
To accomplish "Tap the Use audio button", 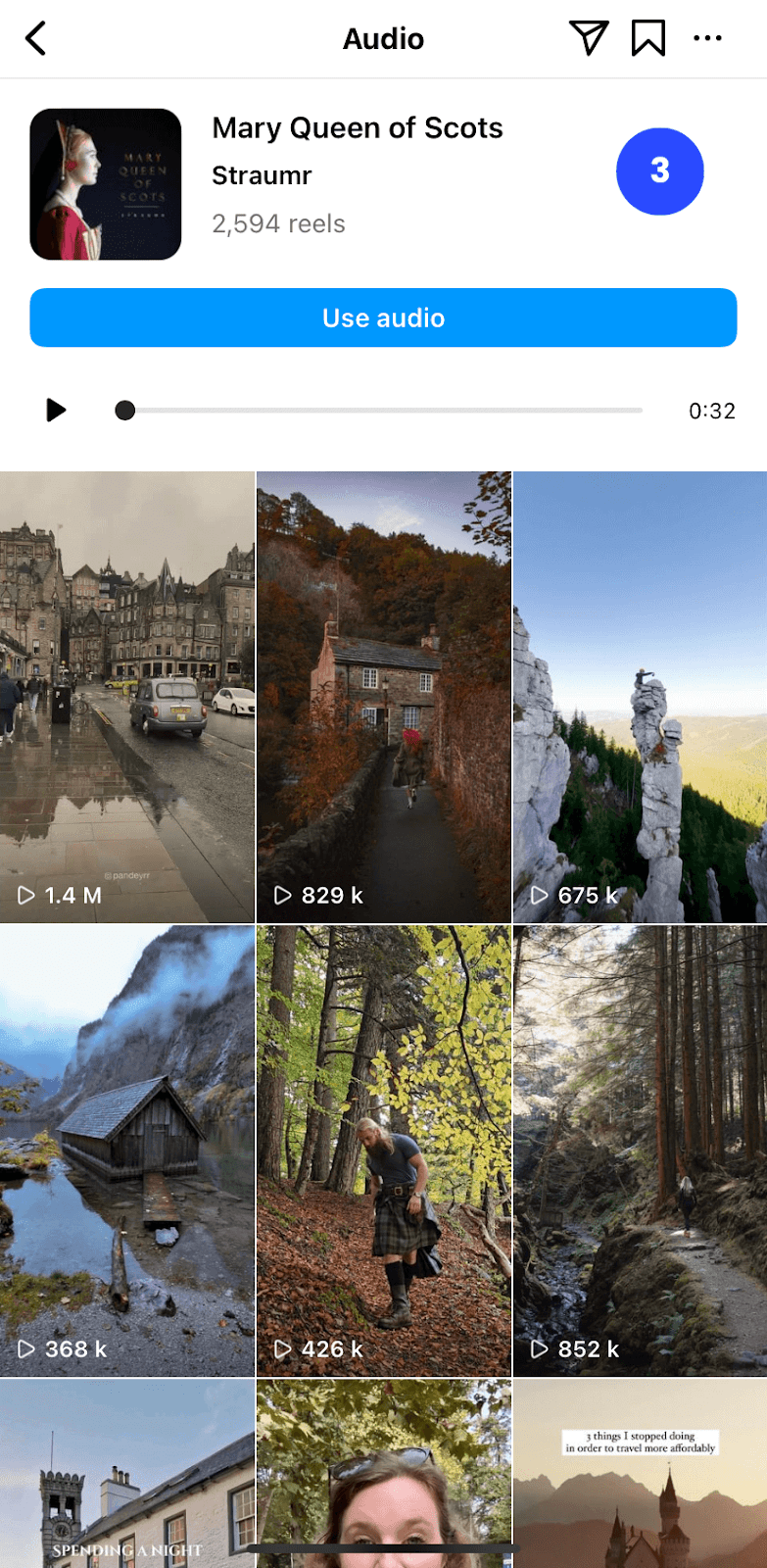I will tap(383, 318).
